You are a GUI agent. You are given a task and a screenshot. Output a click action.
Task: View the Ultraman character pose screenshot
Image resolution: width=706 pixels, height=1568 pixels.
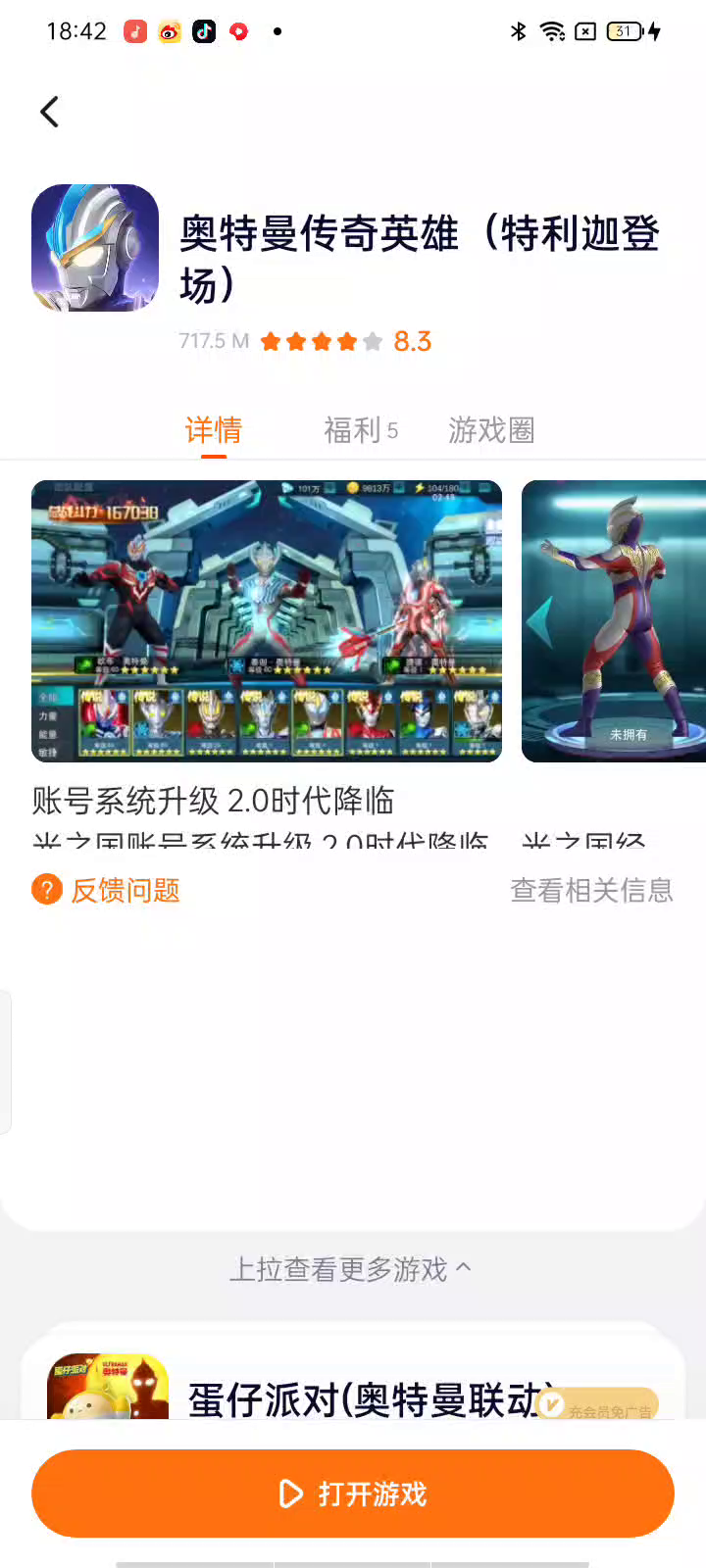pyautogui.click(x=614, y=620)
